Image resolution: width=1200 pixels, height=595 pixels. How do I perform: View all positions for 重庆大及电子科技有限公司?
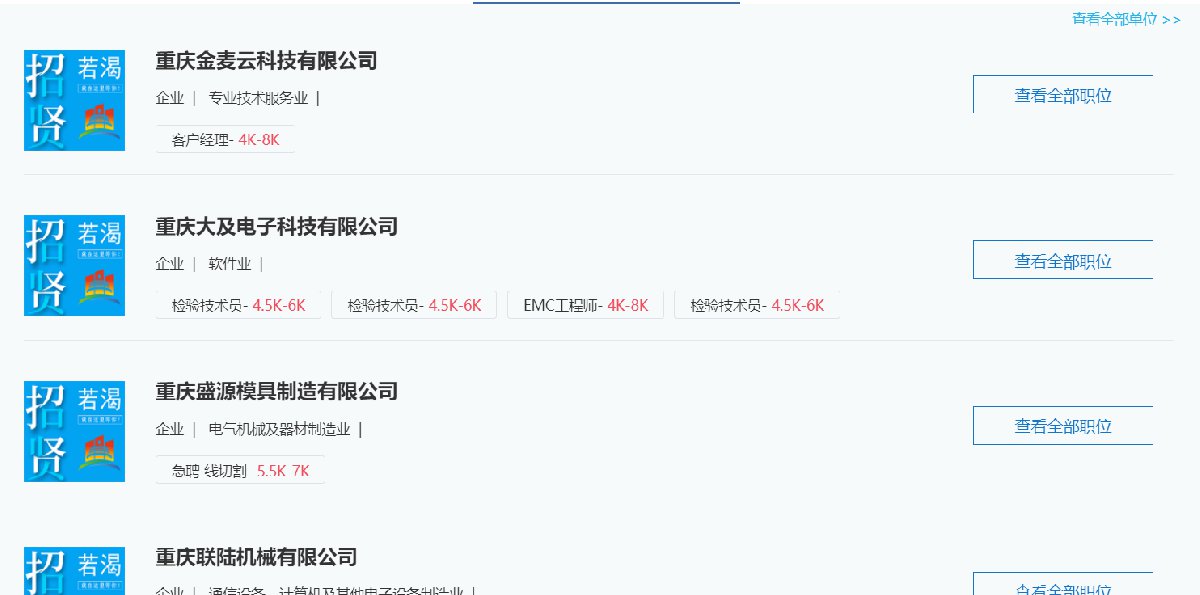tap(1063, 261)
